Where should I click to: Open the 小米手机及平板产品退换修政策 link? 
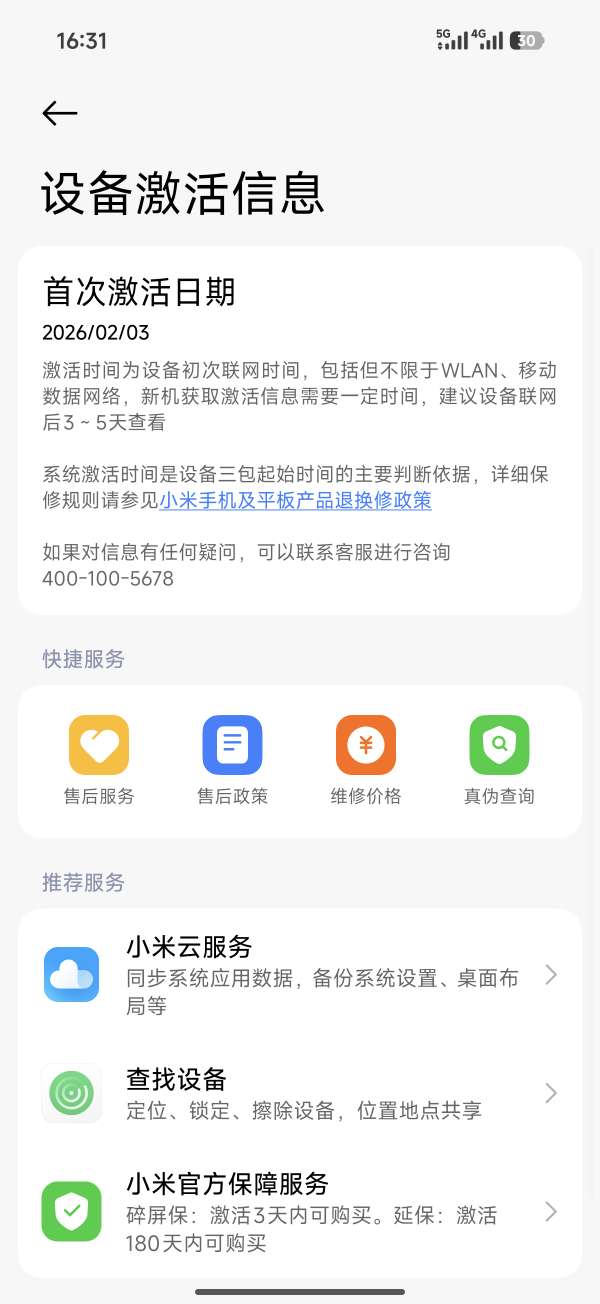coord(296,501)
